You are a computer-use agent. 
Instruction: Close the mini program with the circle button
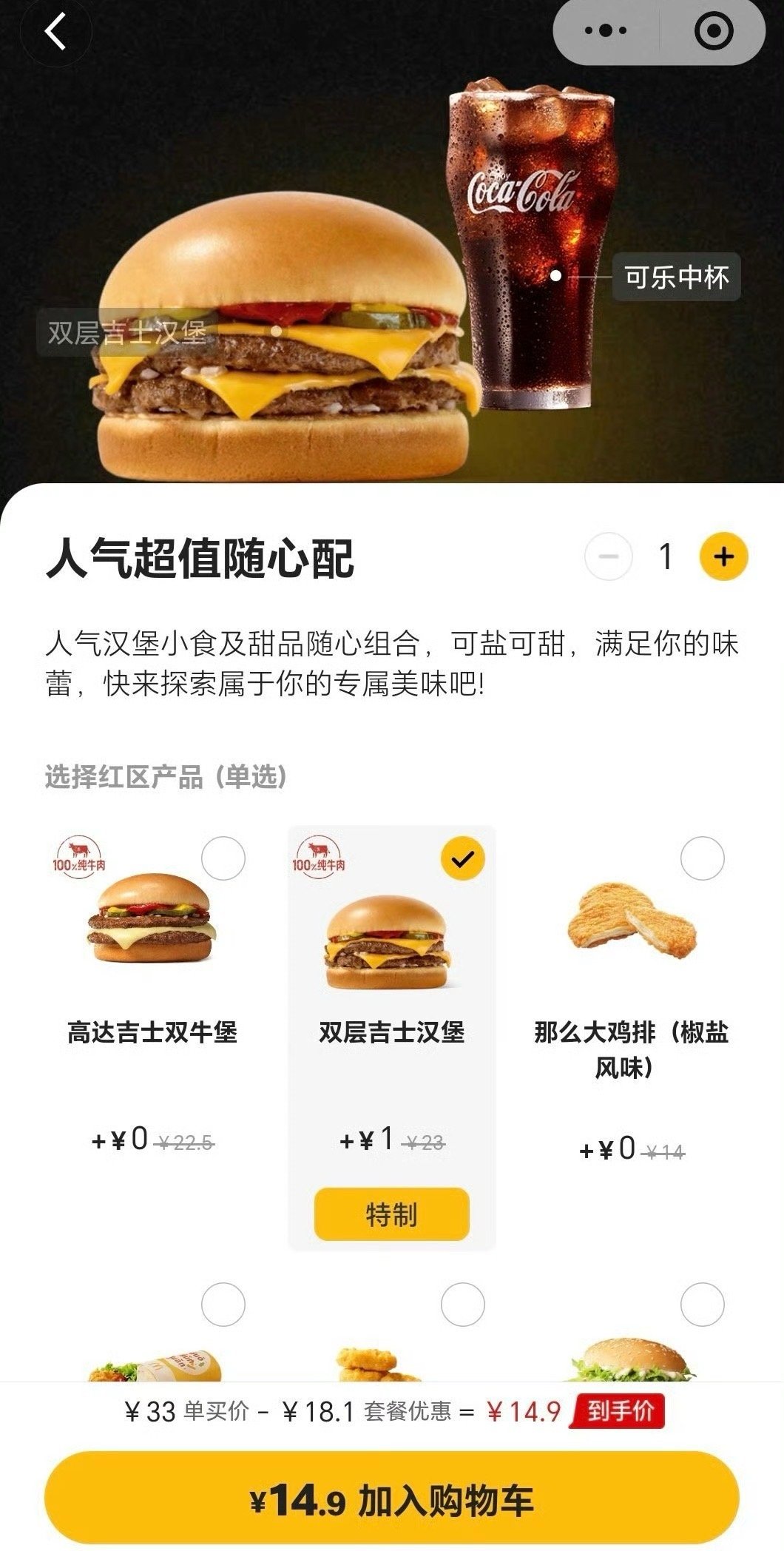click(714, 32)
